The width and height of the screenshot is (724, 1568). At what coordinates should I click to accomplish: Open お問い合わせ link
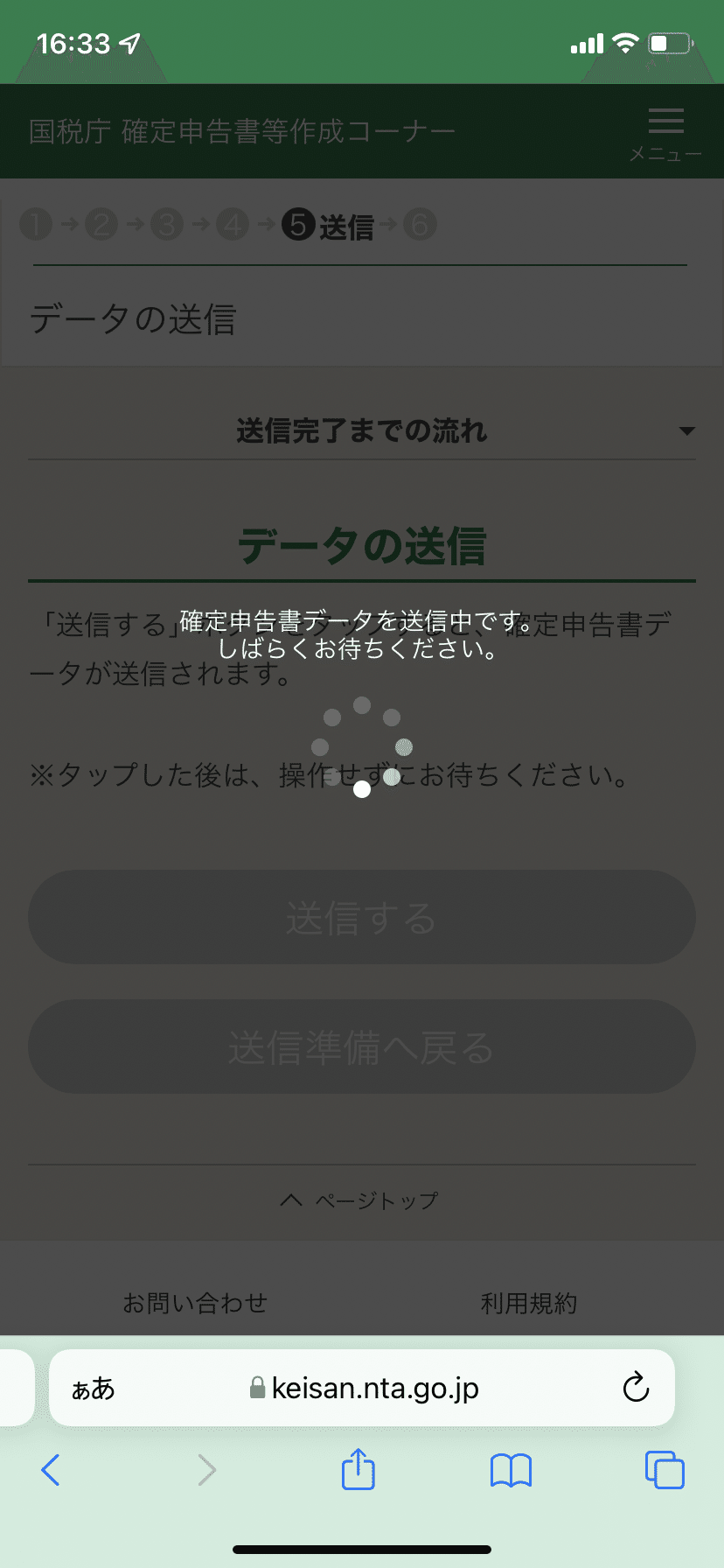tap(195, 1303)
